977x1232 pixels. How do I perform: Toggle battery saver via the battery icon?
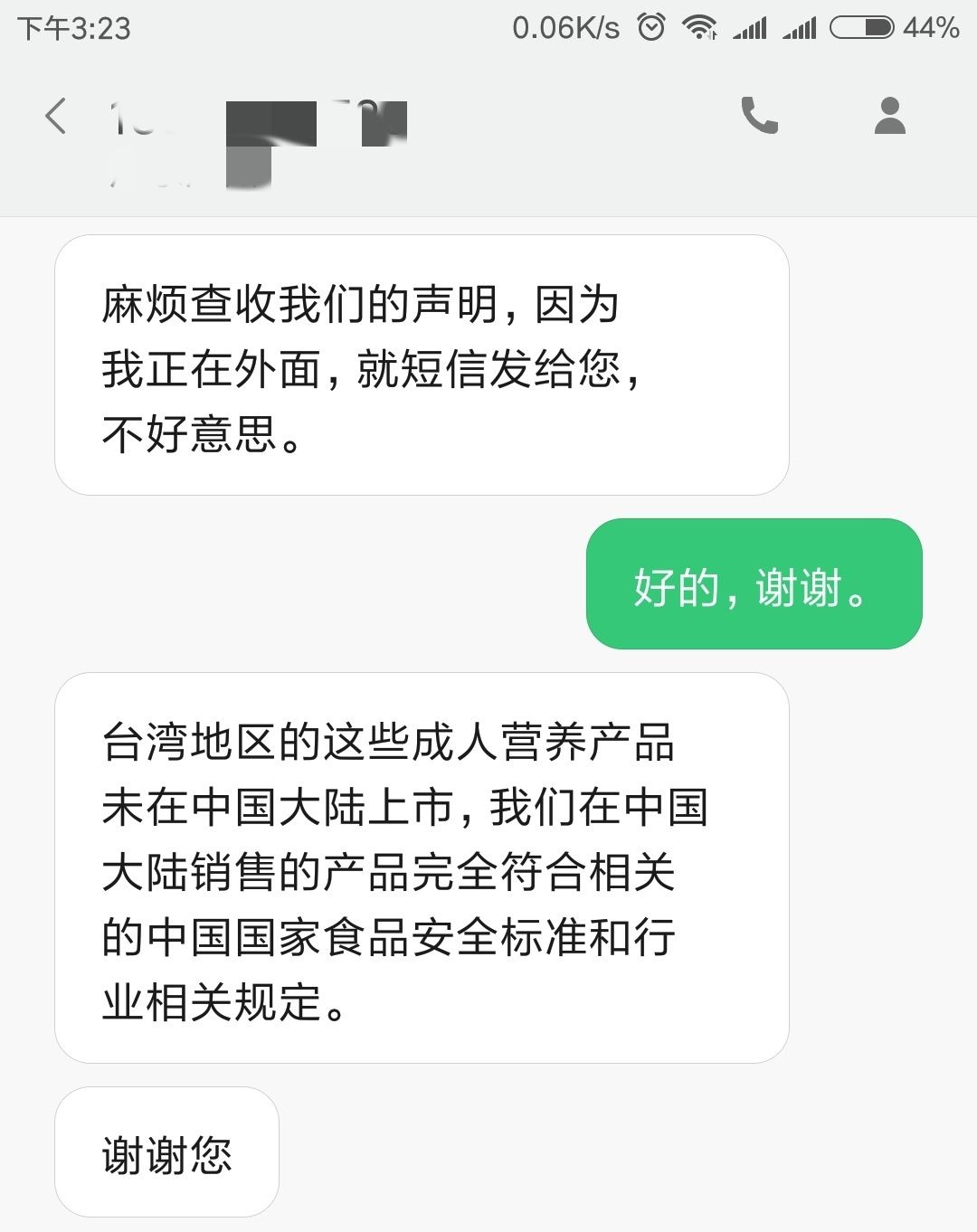click(860, 27)
